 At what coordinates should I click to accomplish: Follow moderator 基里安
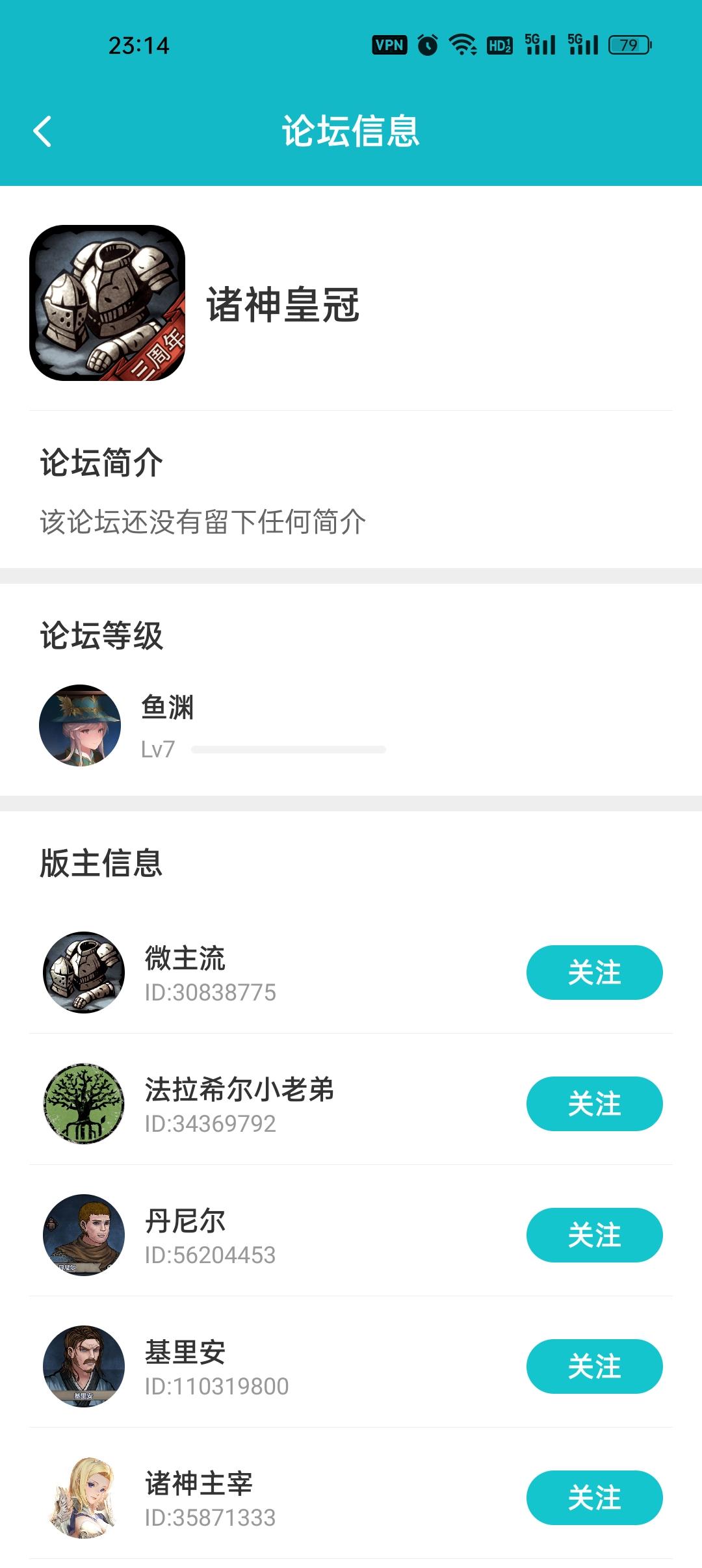point(593,1366)
